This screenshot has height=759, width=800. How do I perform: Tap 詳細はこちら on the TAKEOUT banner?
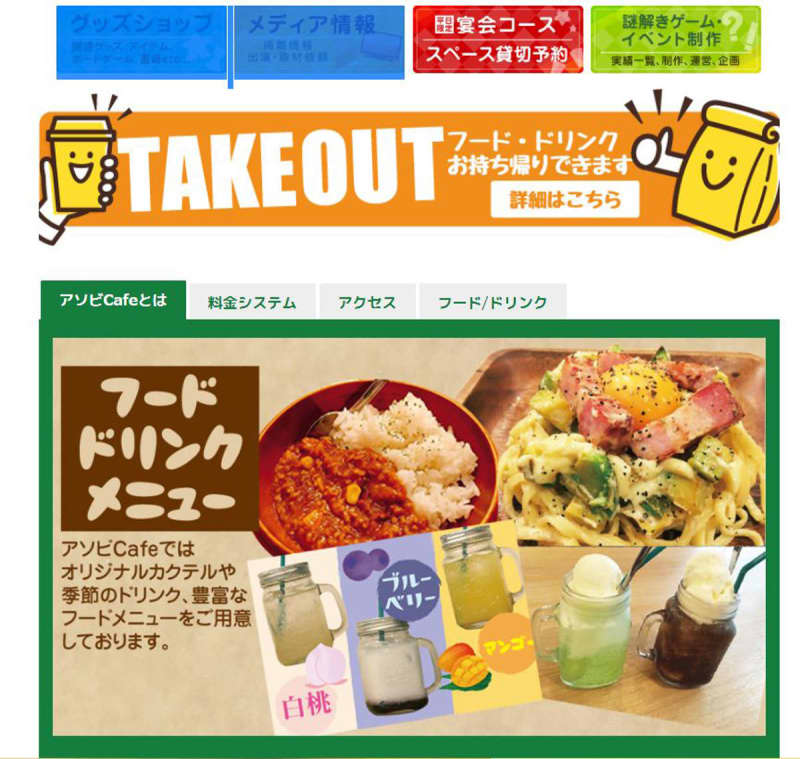564,199
